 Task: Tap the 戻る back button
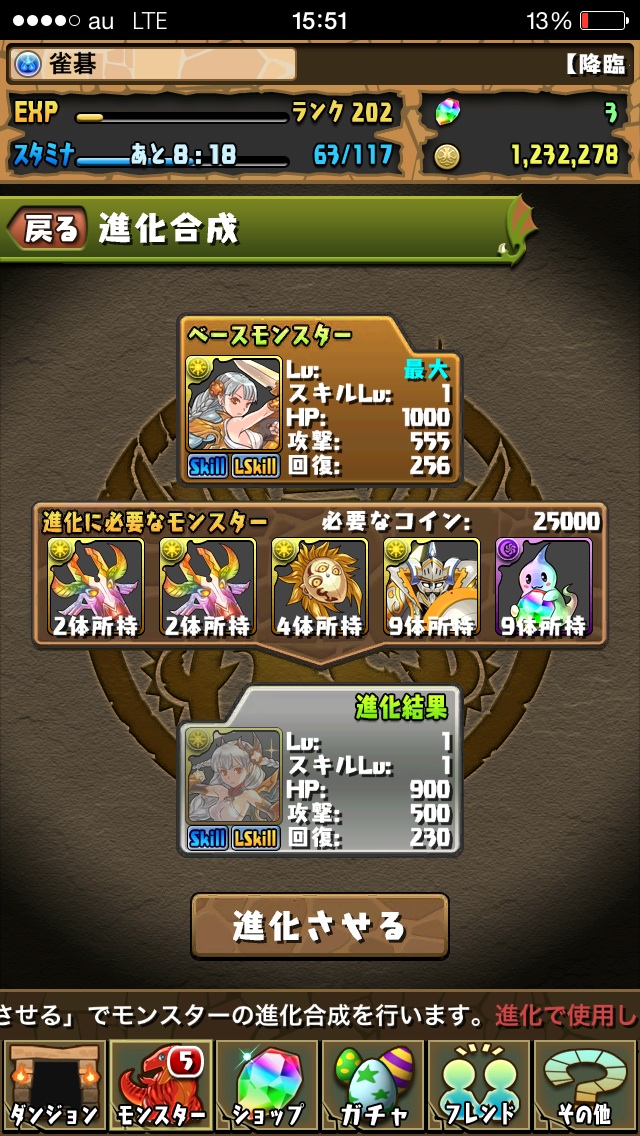(48, 229)
